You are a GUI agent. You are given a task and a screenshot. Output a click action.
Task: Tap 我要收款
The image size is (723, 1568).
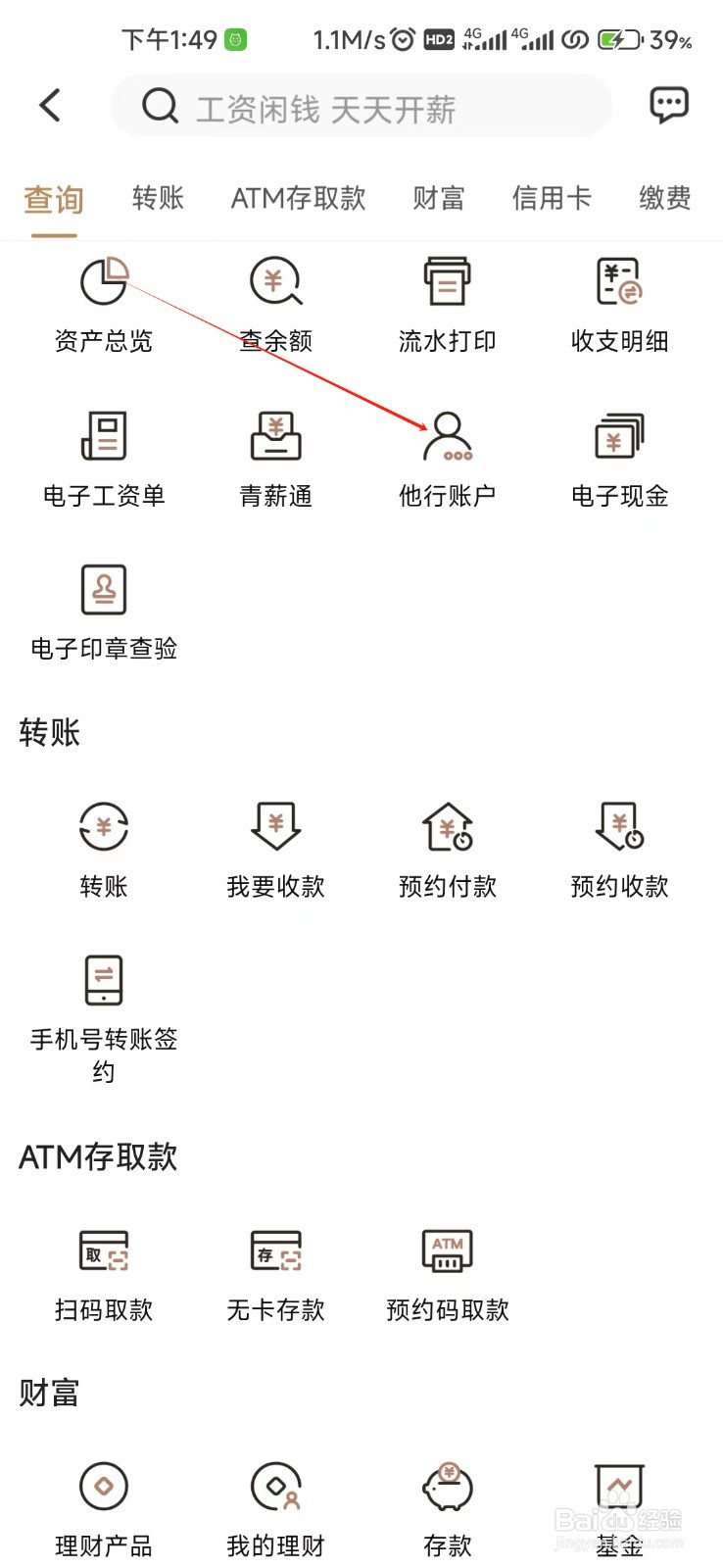(x=275, y=850)
